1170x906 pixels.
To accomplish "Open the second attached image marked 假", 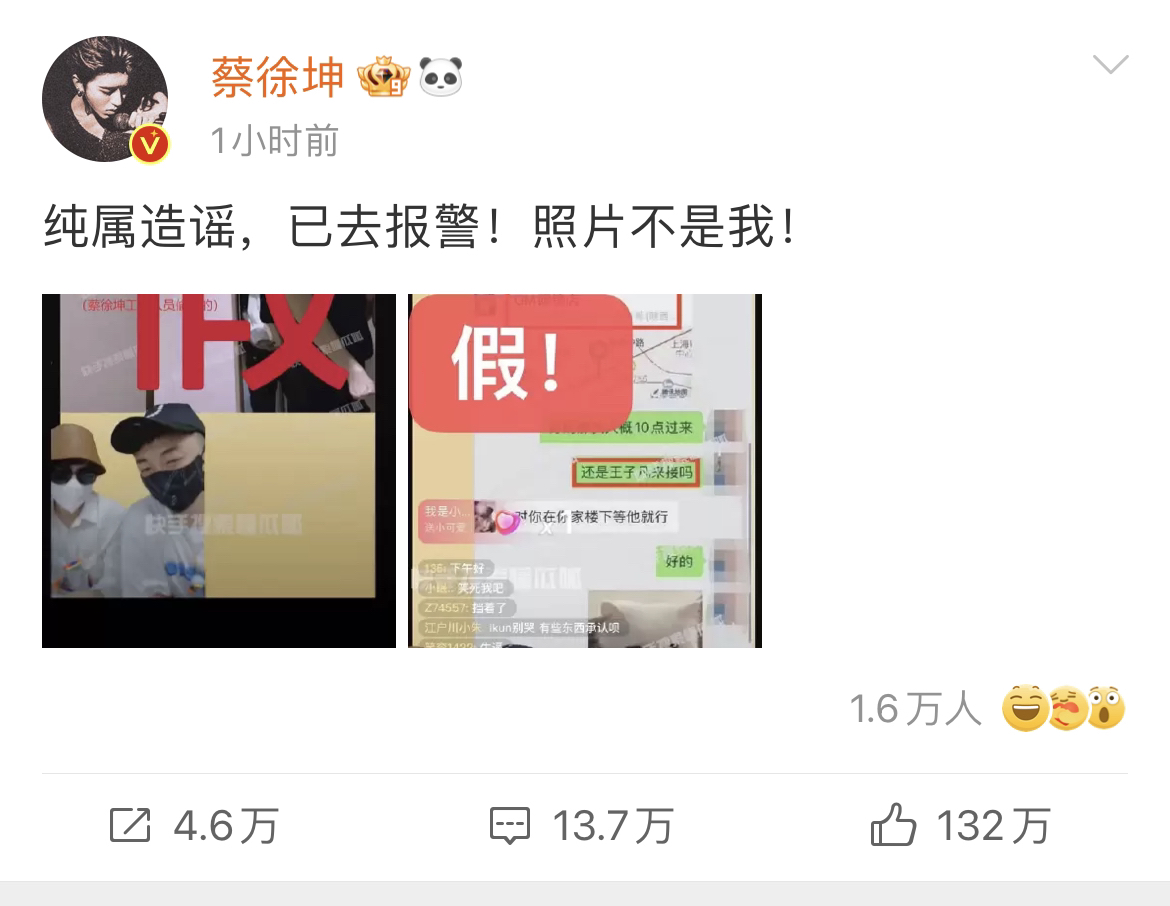I will [585, 471].
